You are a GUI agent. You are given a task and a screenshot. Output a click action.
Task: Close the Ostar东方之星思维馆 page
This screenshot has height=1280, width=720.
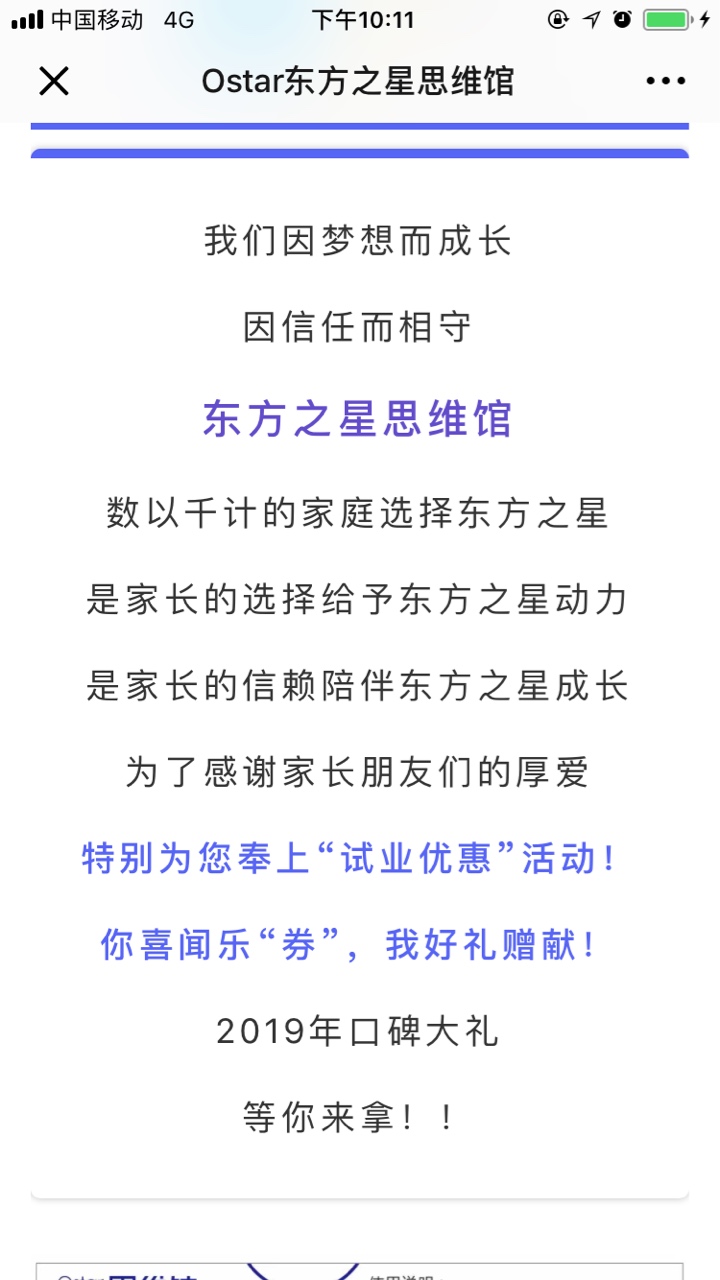[54, 81]
